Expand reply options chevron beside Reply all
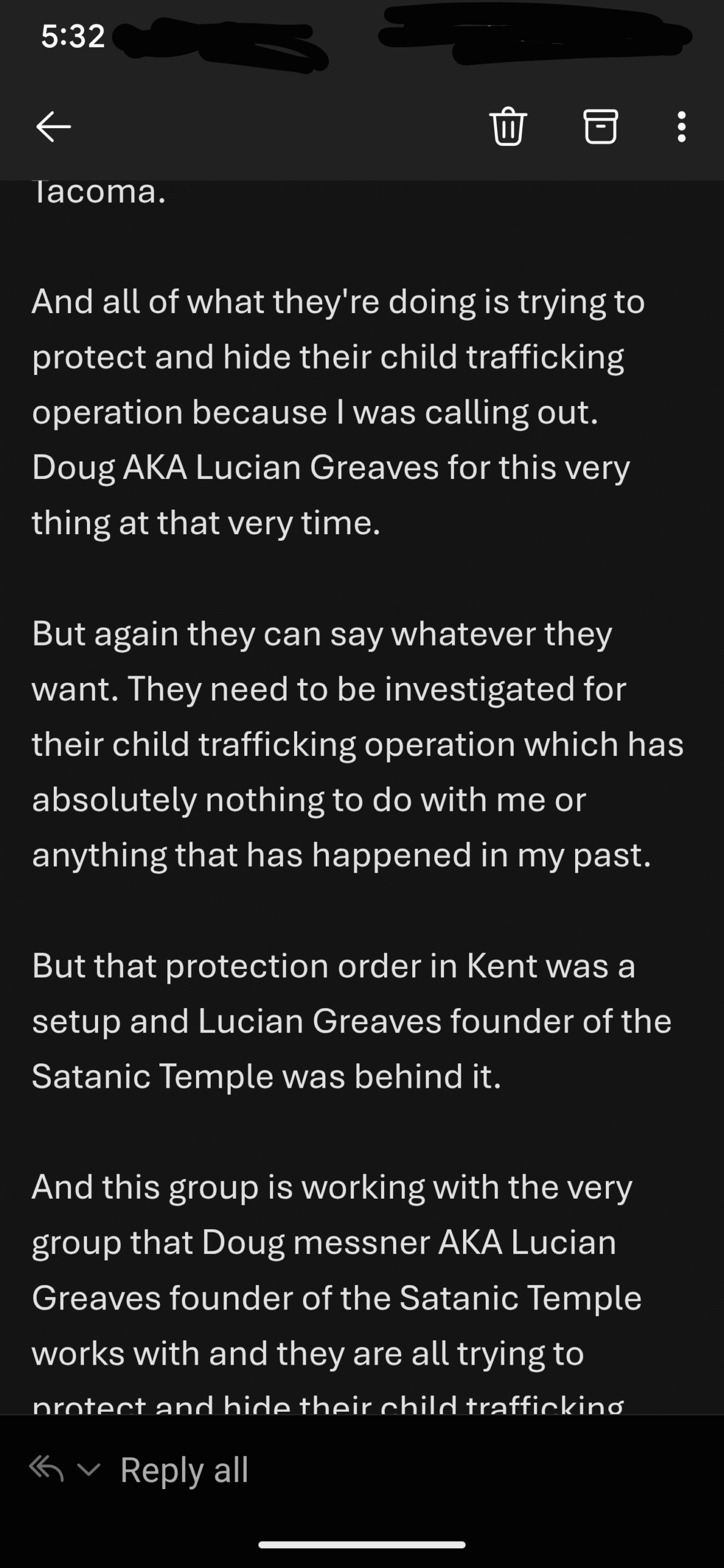This screenshot has width=724, height=1568. [x=89, y=1469]
